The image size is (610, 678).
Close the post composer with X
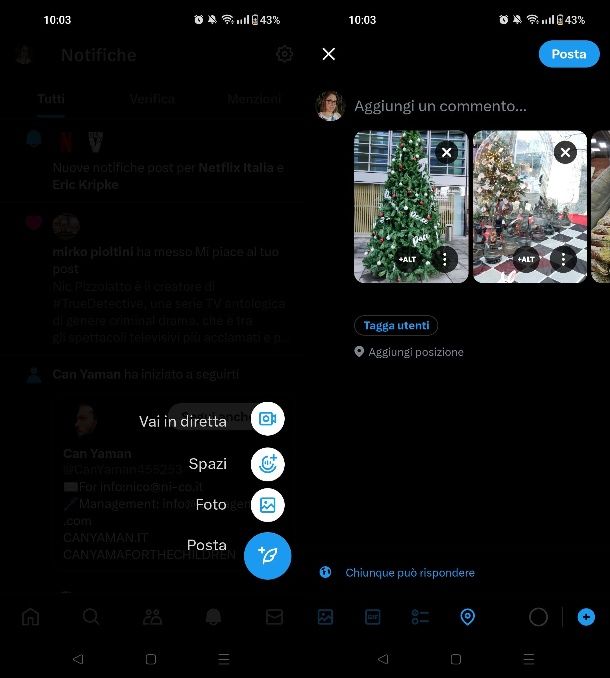coord(329,54)
